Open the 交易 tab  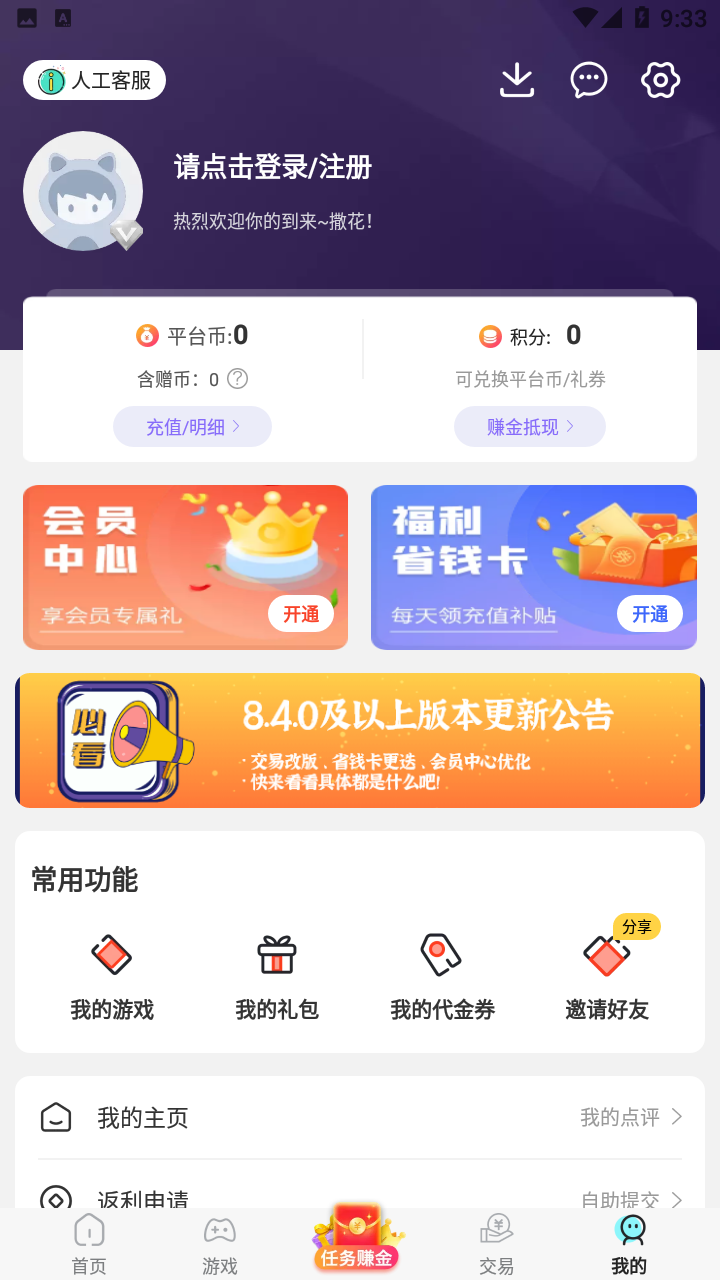click(x=495, y=1243)
